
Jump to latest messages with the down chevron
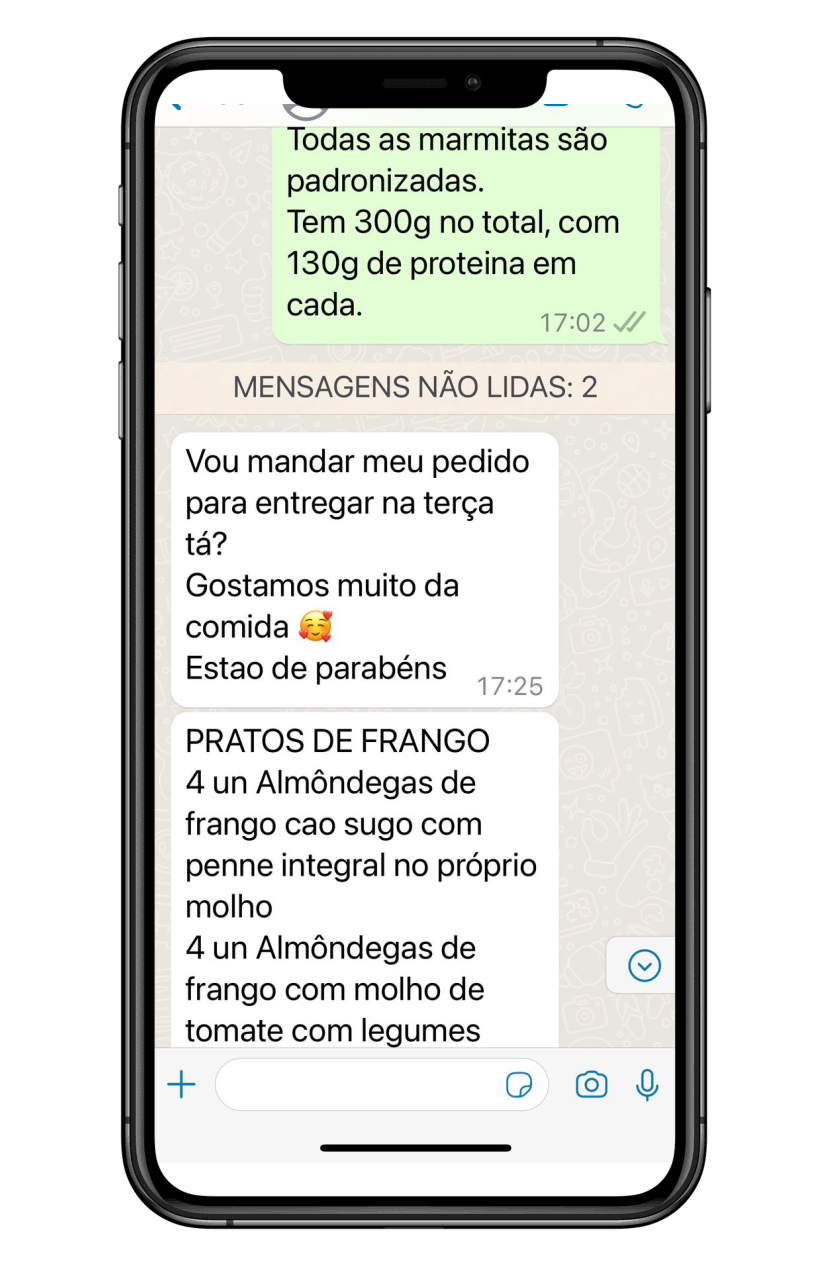pyautogui.click(x=644, y=966)
